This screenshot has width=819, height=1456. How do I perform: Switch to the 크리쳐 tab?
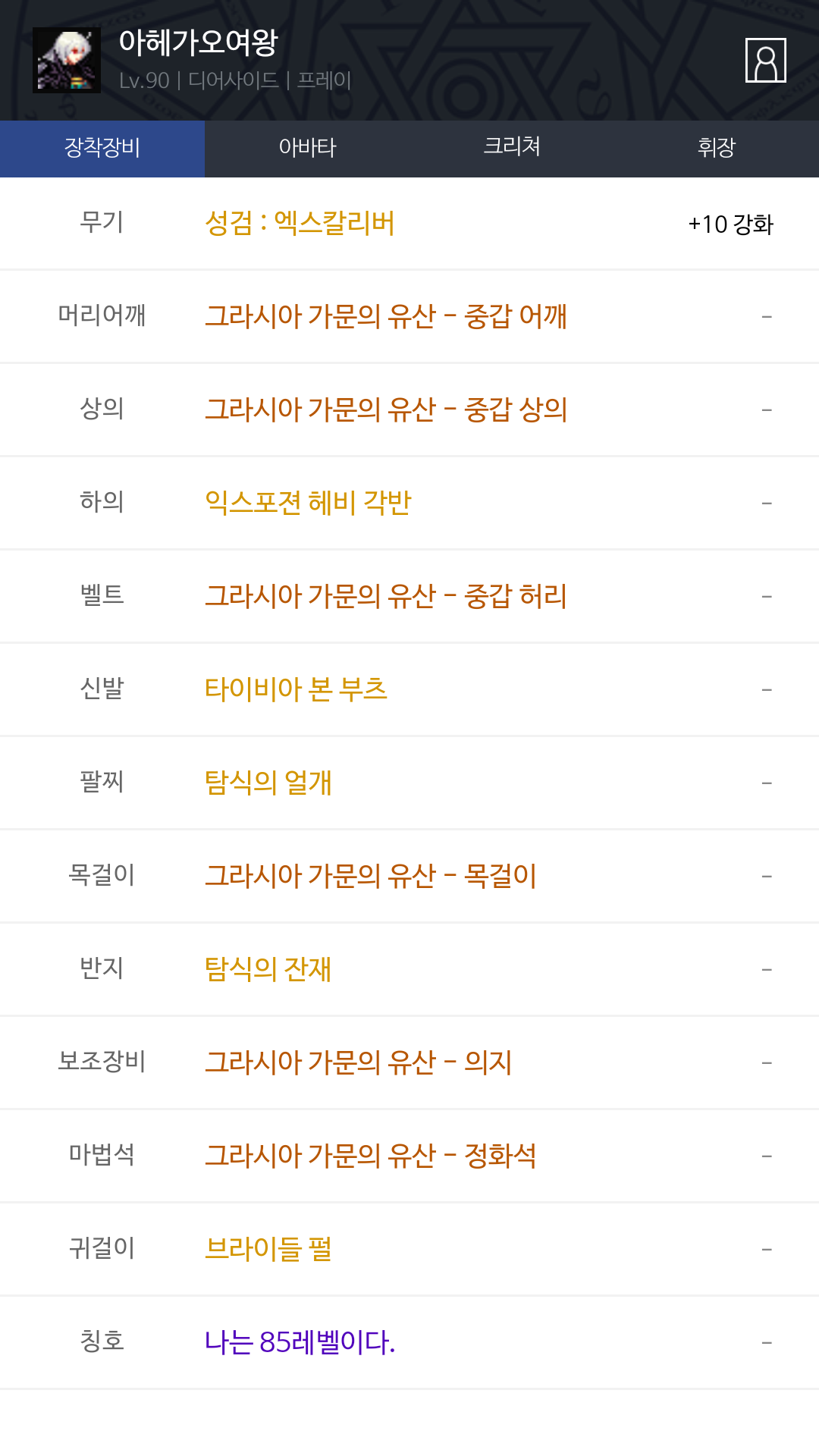512,148
